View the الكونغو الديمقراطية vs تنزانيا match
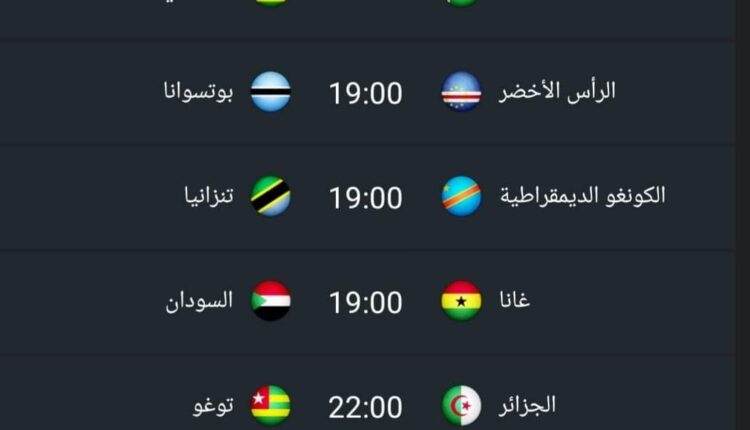 click(x=366, y=197)
